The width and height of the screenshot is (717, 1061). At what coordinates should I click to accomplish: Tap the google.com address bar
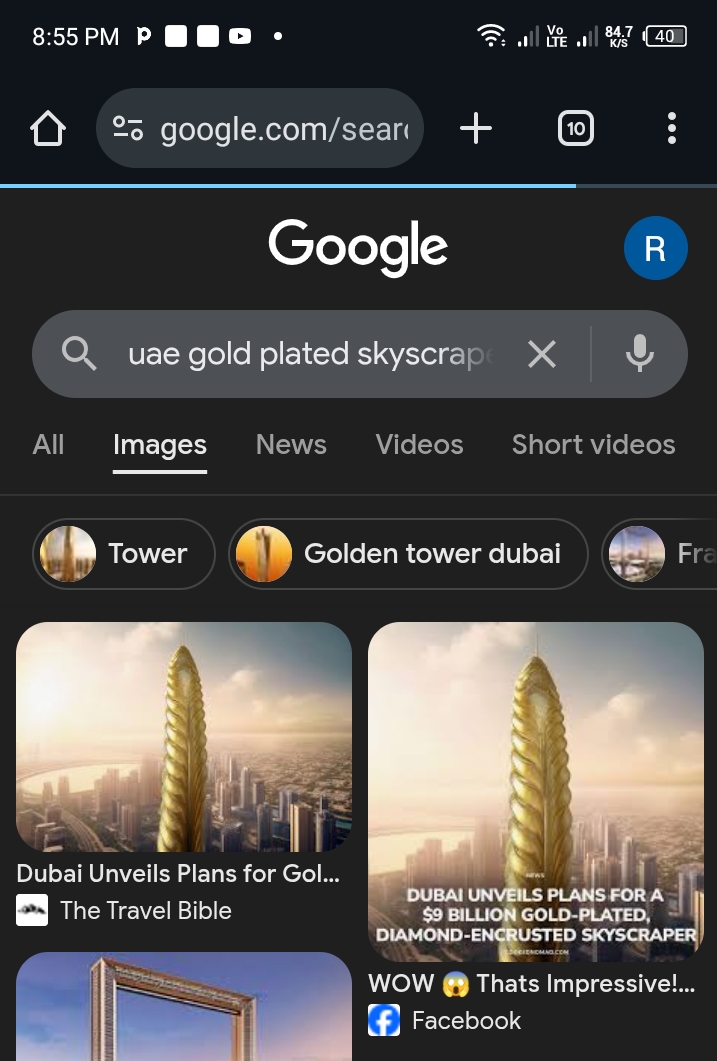point(260,128)
